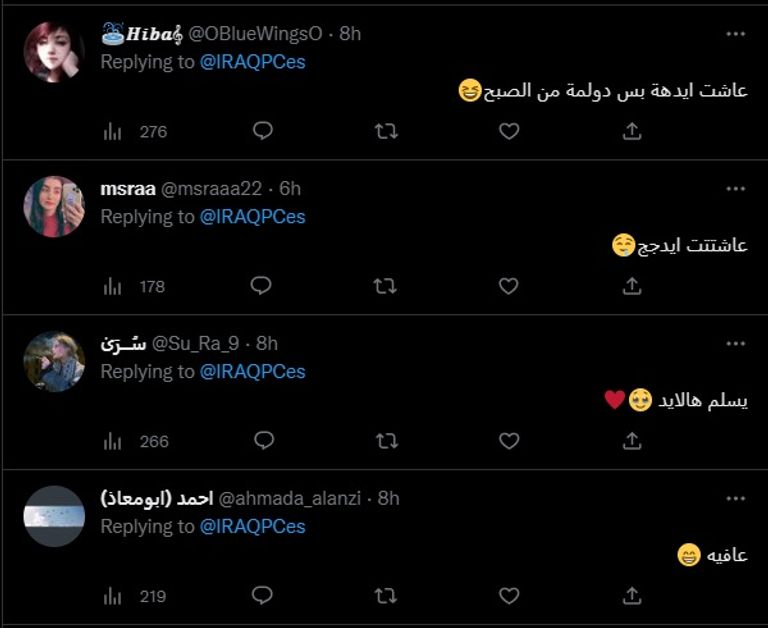
Task: Like the reply from msraa
Action: [x=509, y=286]
